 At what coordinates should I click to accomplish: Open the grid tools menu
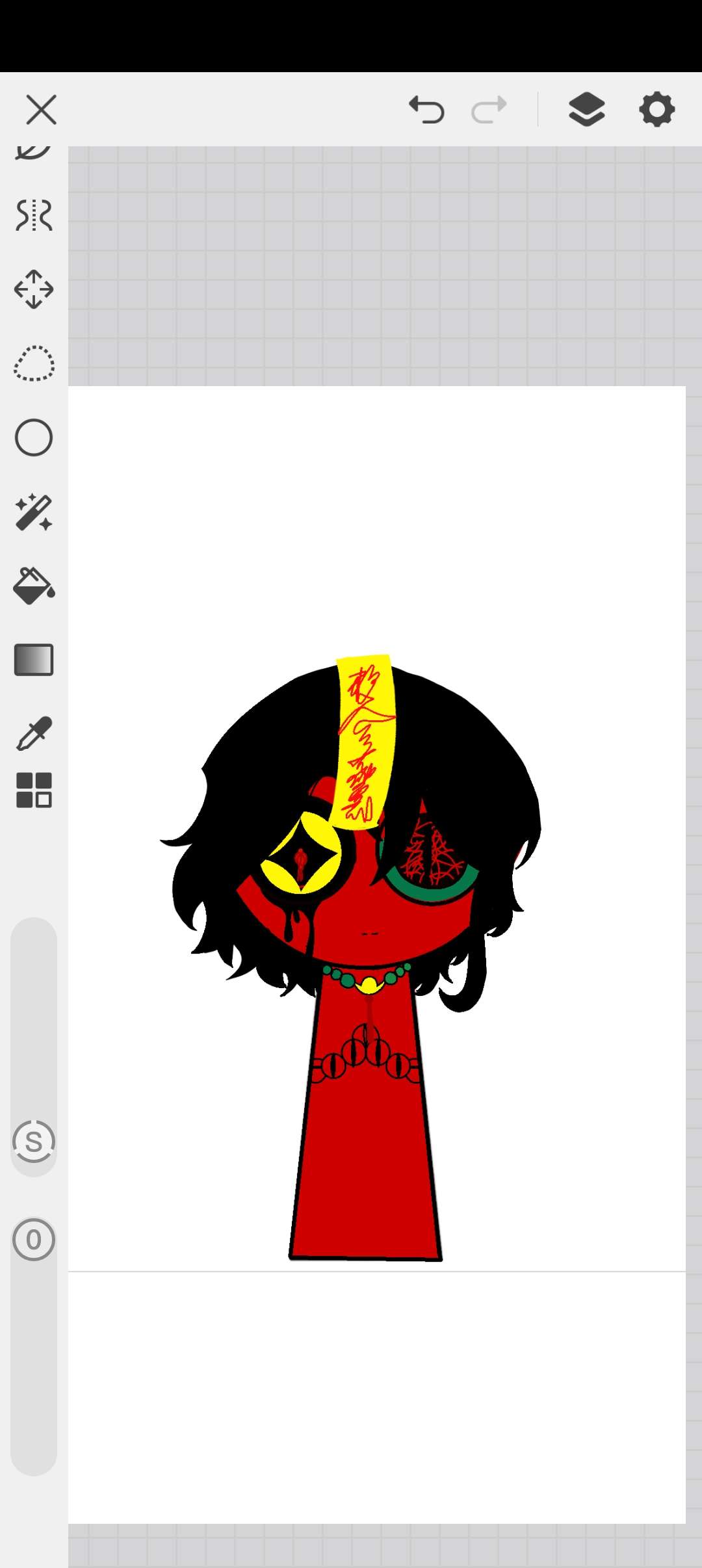coord(34,791)
